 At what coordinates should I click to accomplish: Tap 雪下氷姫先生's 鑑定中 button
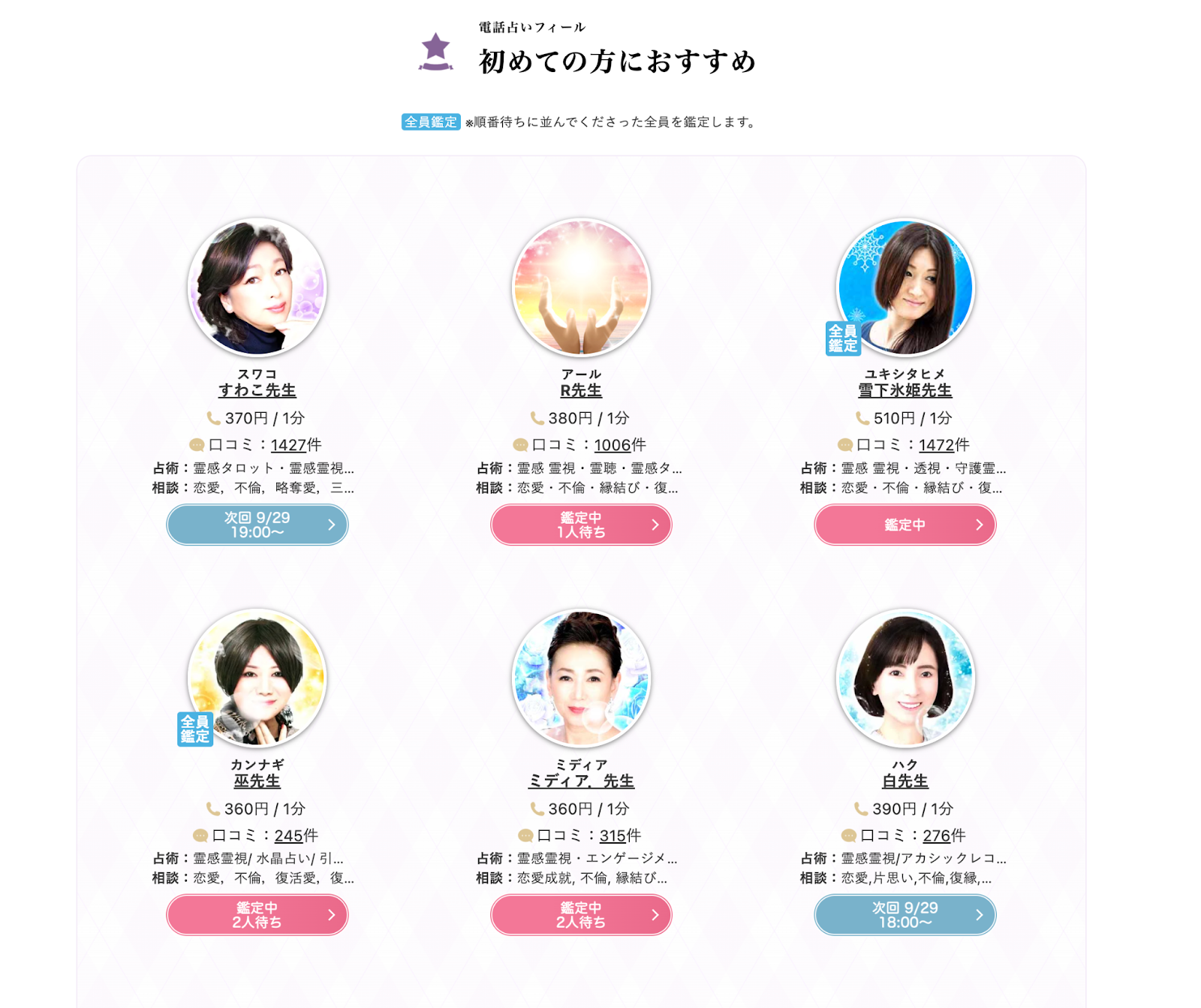point(905,525)
